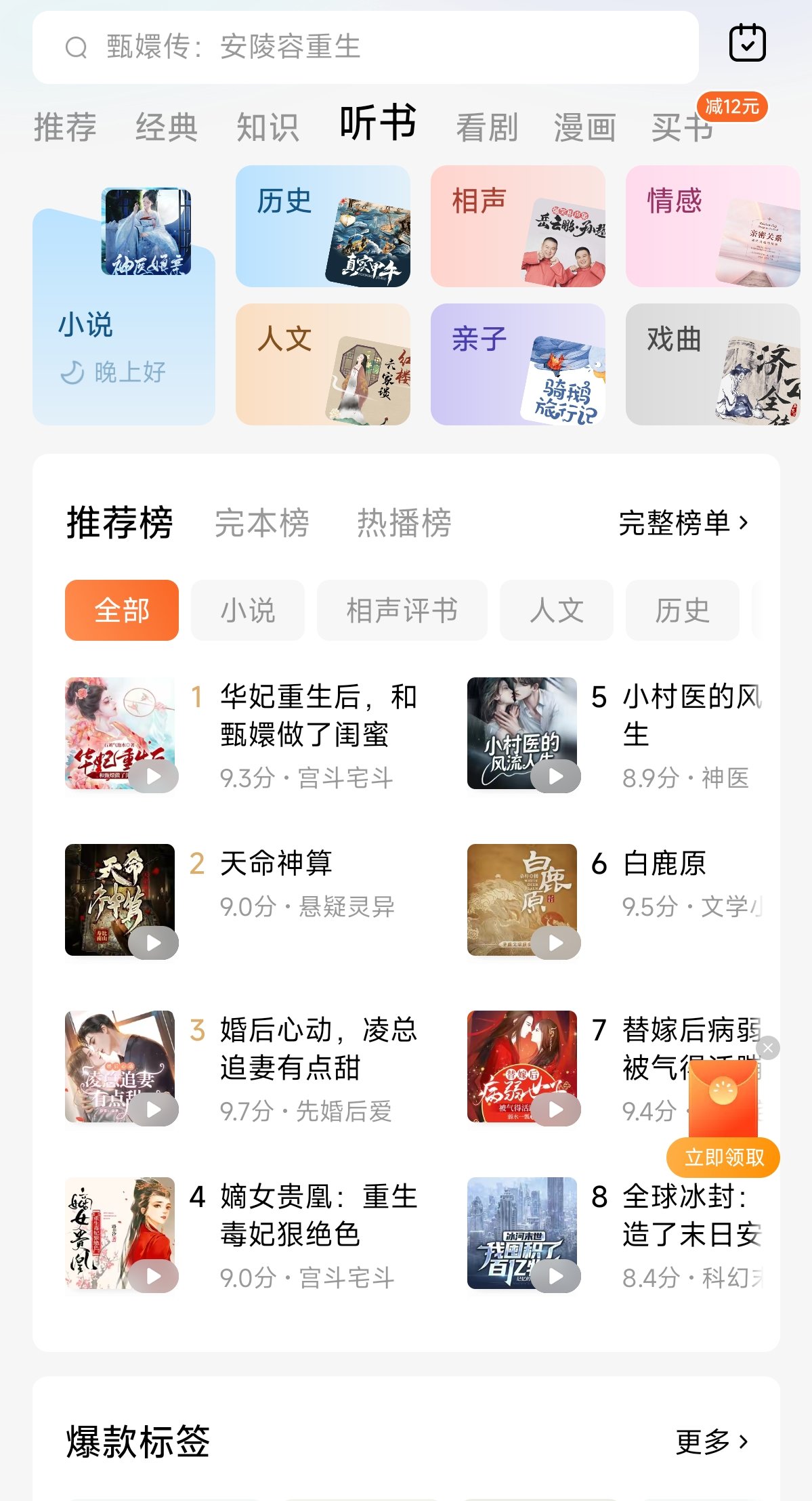Open the daily check-in calendar icon
The height and width of the screenshot is (1501, 812).
coord(747,43)
